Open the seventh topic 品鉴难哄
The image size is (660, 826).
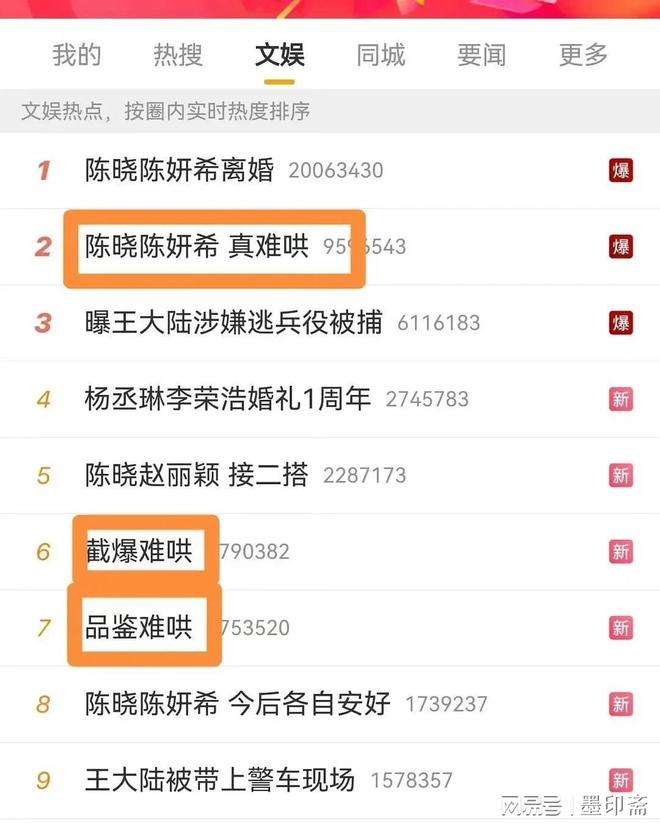[139, 627]
